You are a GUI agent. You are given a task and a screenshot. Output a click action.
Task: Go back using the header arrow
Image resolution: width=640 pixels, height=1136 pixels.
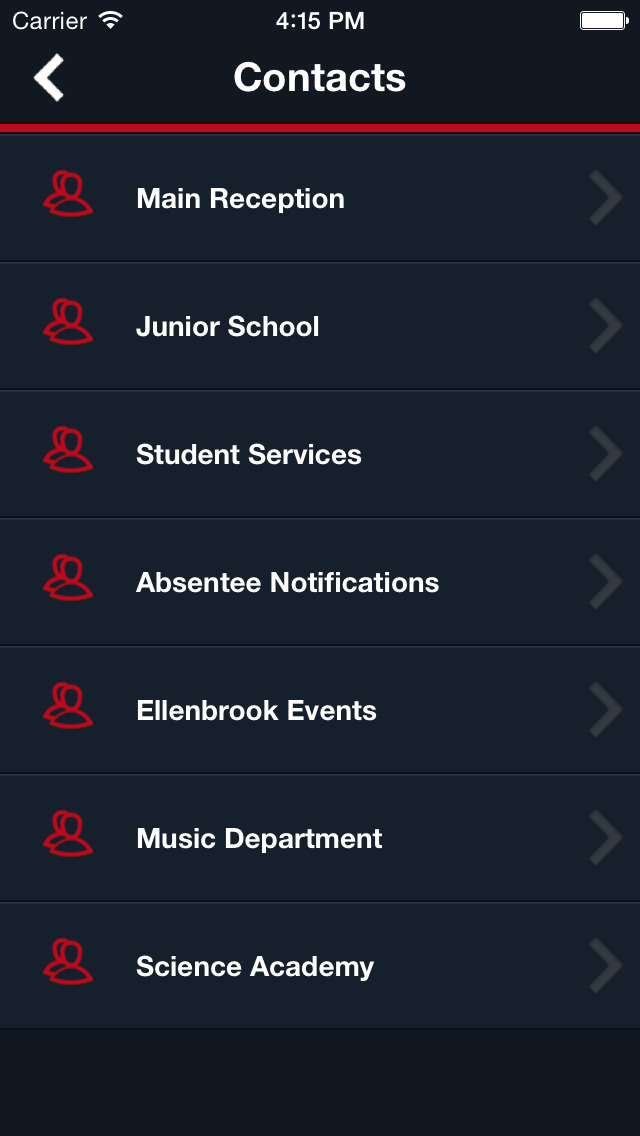[49, 77]
